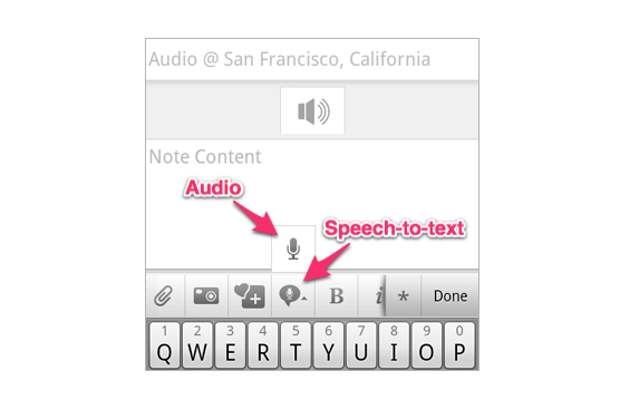Add a photo with the camera icon
The width and height of the screenshot is (620, 400).
[x=207, y=295]
